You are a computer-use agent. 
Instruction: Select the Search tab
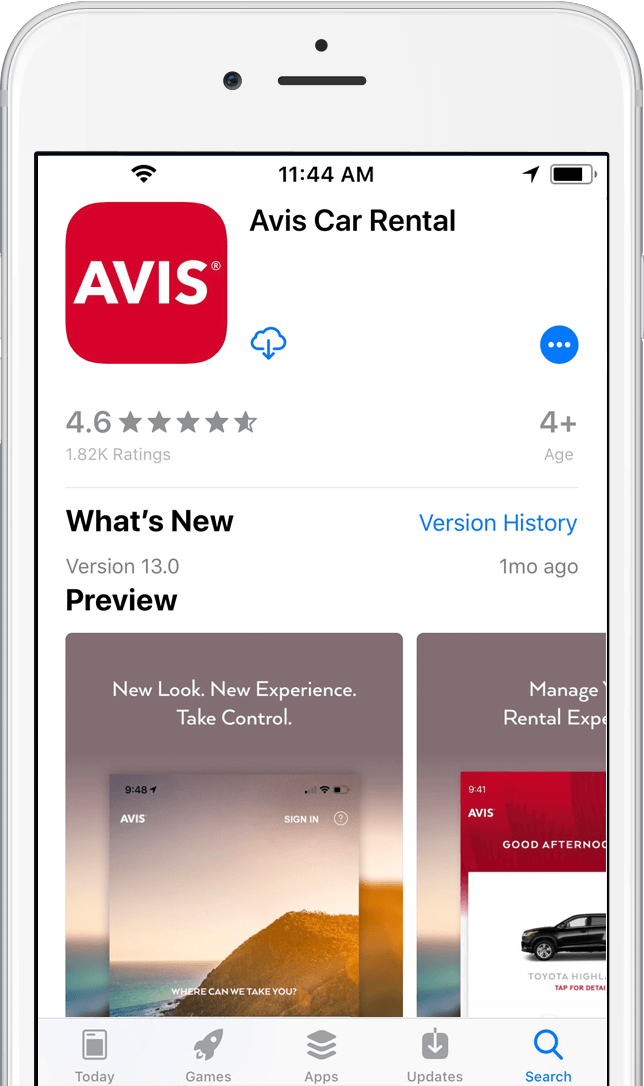[548, 1055]
